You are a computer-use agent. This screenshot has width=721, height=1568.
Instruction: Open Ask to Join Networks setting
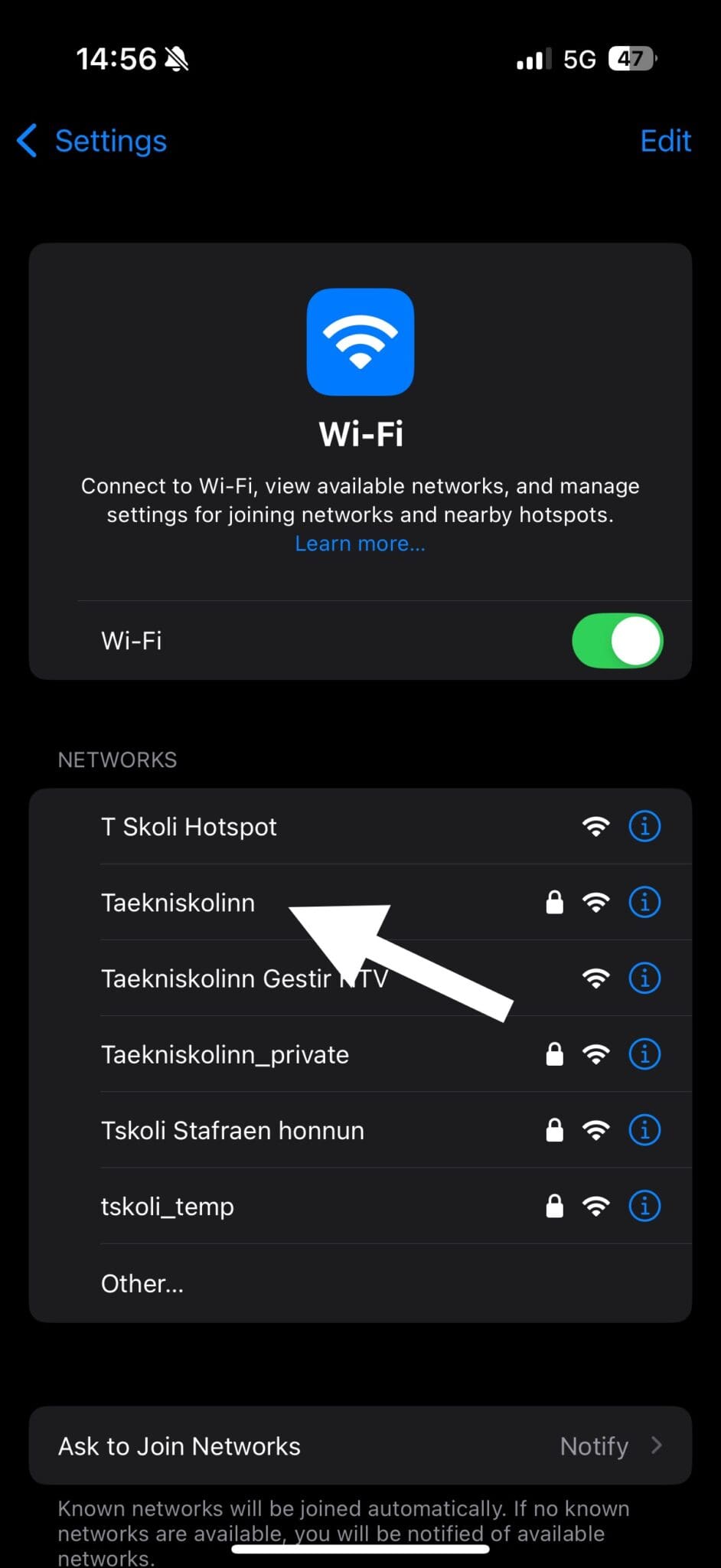pos(360,1446)
